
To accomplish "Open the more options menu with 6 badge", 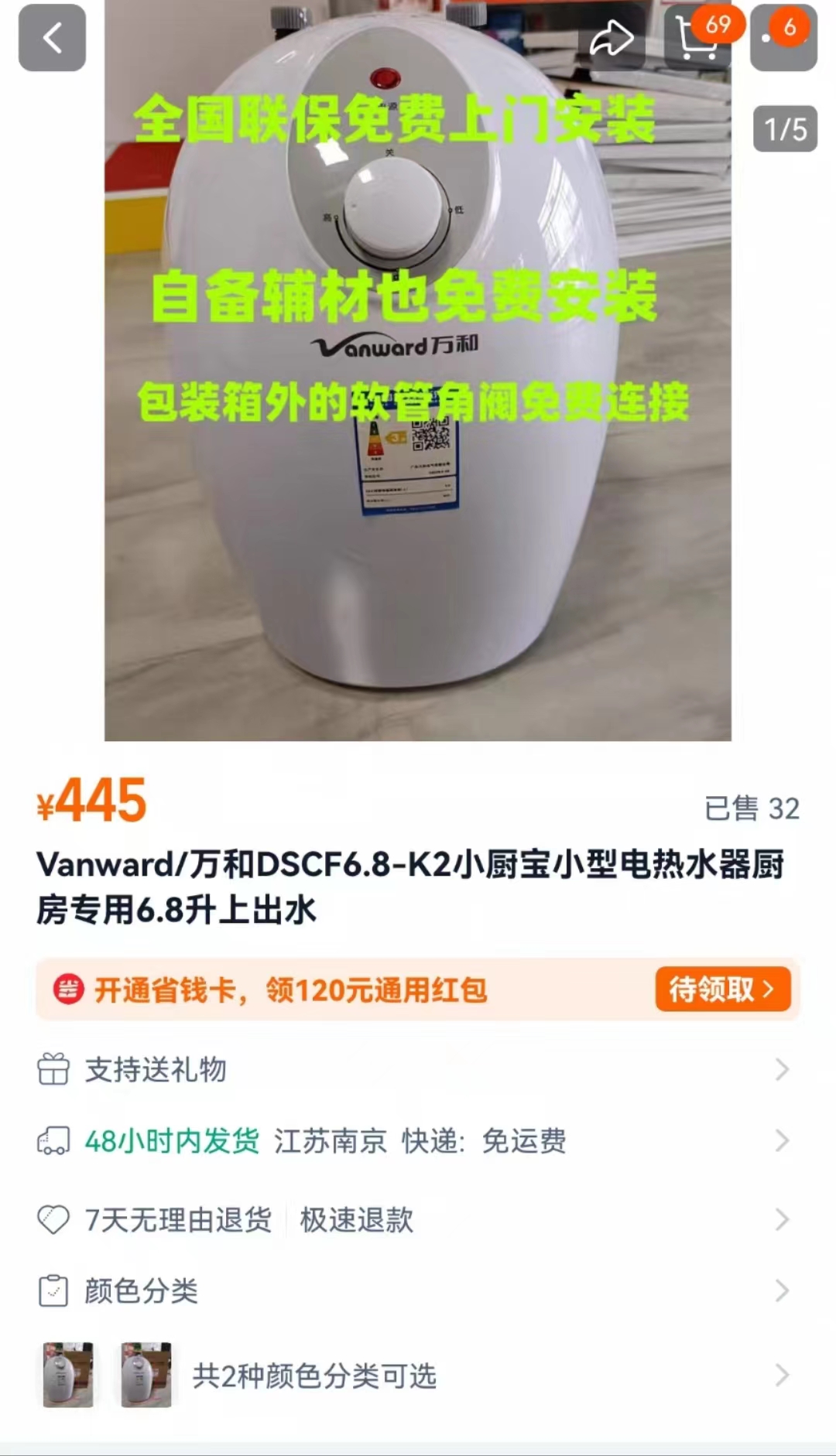I will [783, 38].
